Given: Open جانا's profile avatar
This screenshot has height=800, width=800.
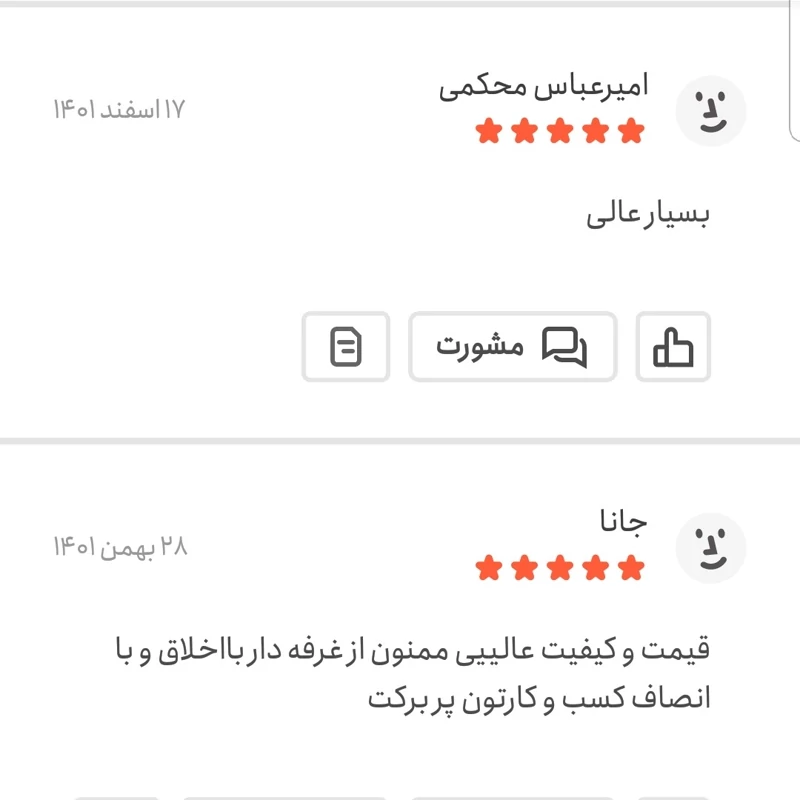Looking at the screenshot, I should coord(711,549).
